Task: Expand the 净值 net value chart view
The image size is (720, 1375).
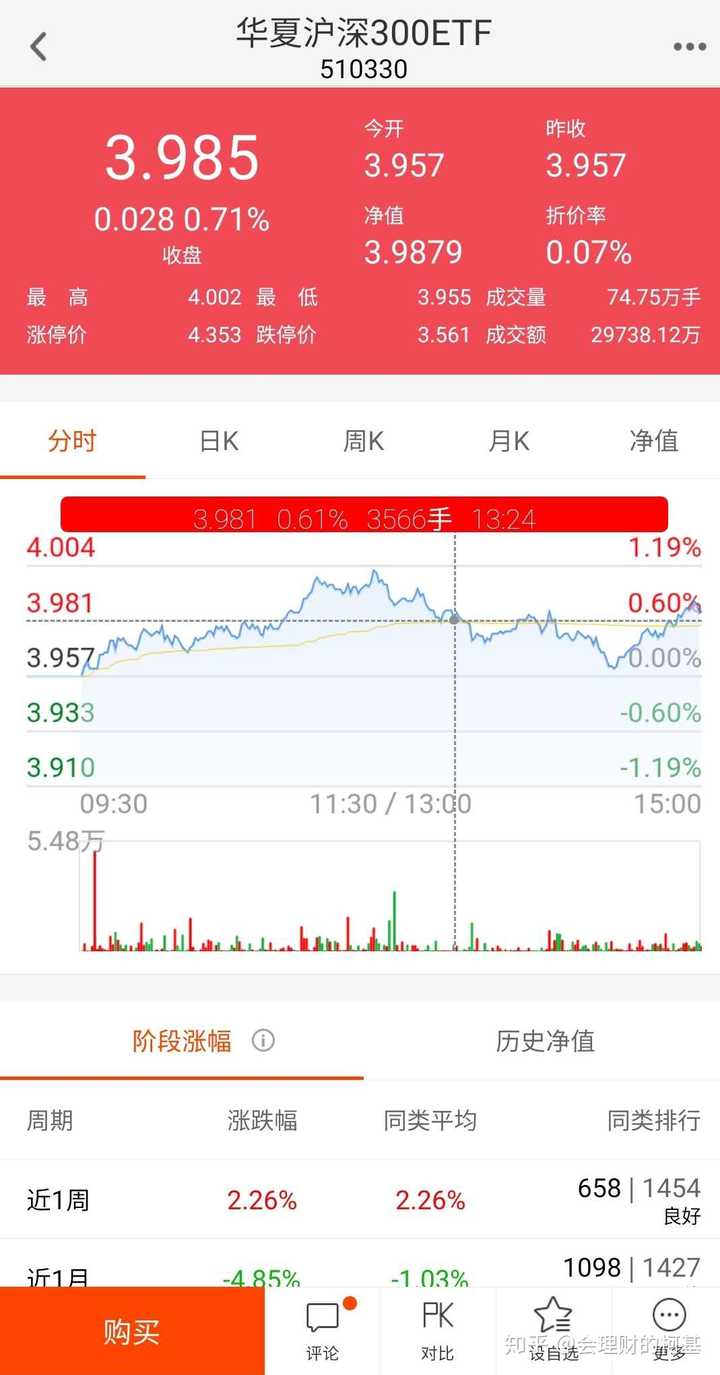Action: pos(654,441)
